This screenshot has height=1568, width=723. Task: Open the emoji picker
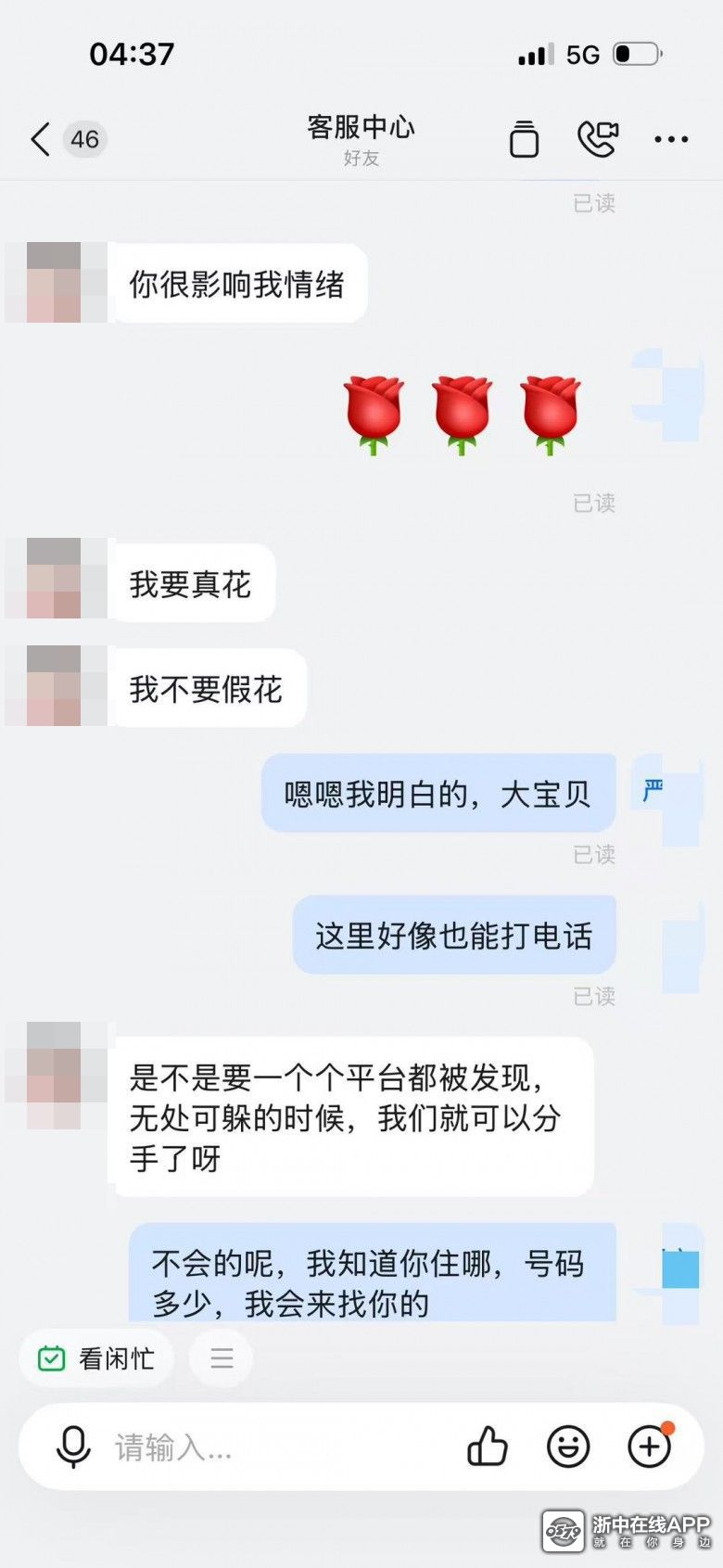click(x=568, y=1447)
